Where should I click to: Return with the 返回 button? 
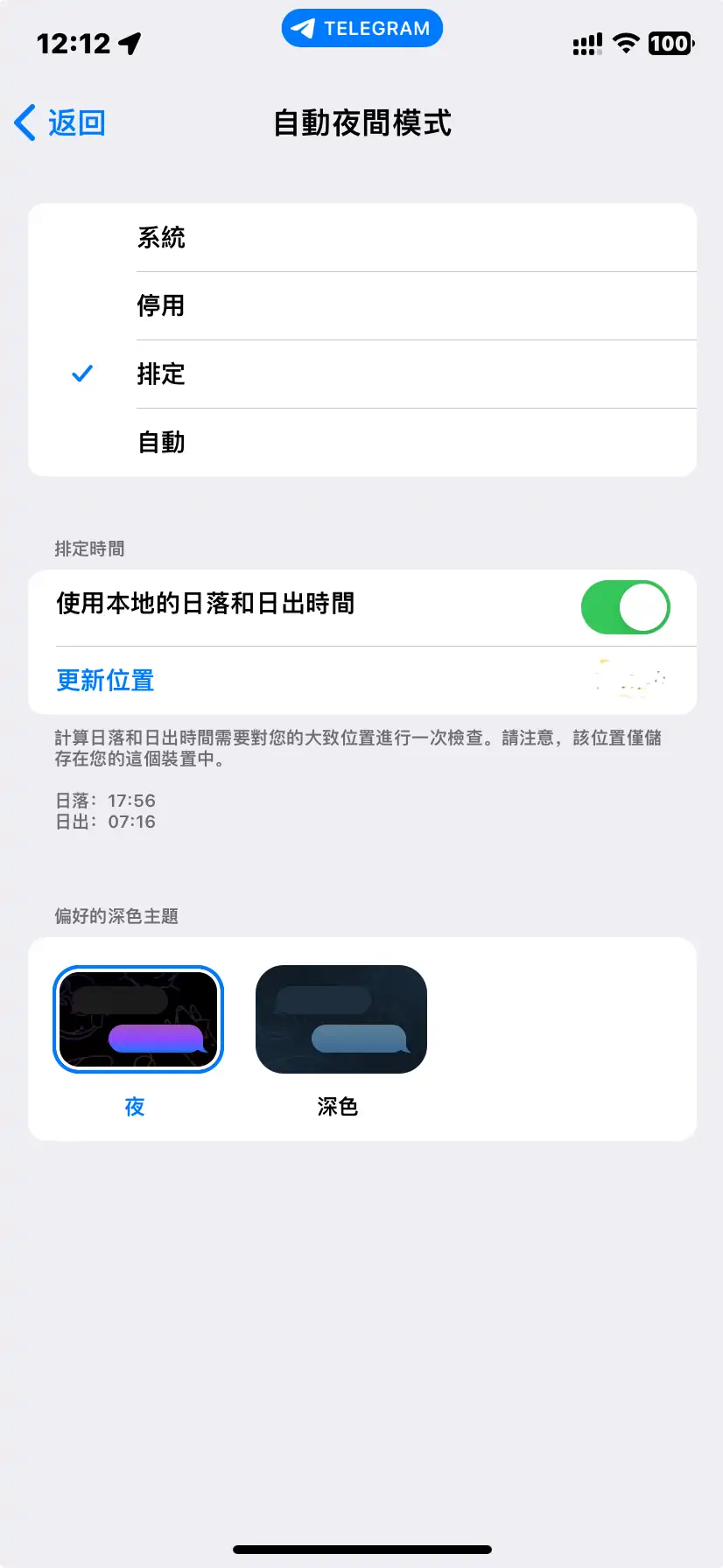61,122
